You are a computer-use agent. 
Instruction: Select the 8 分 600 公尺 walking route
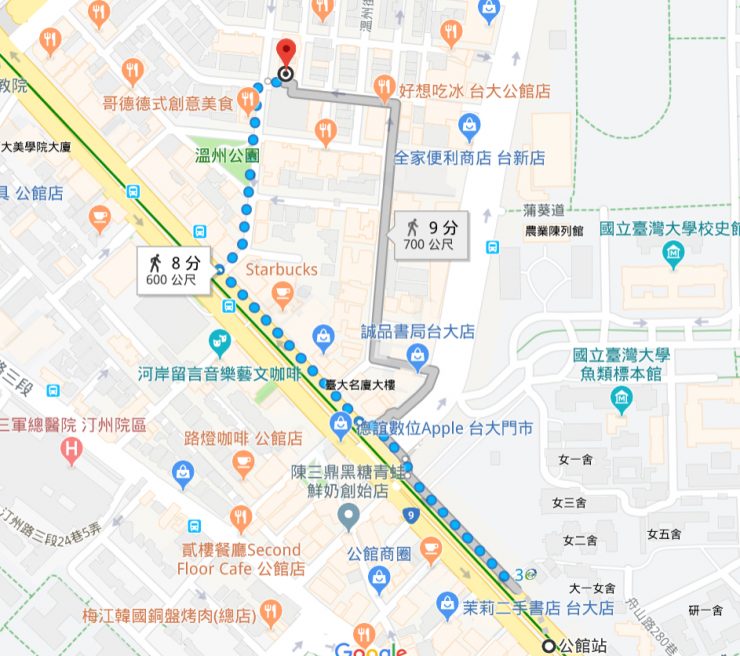[x=174, y=270]
